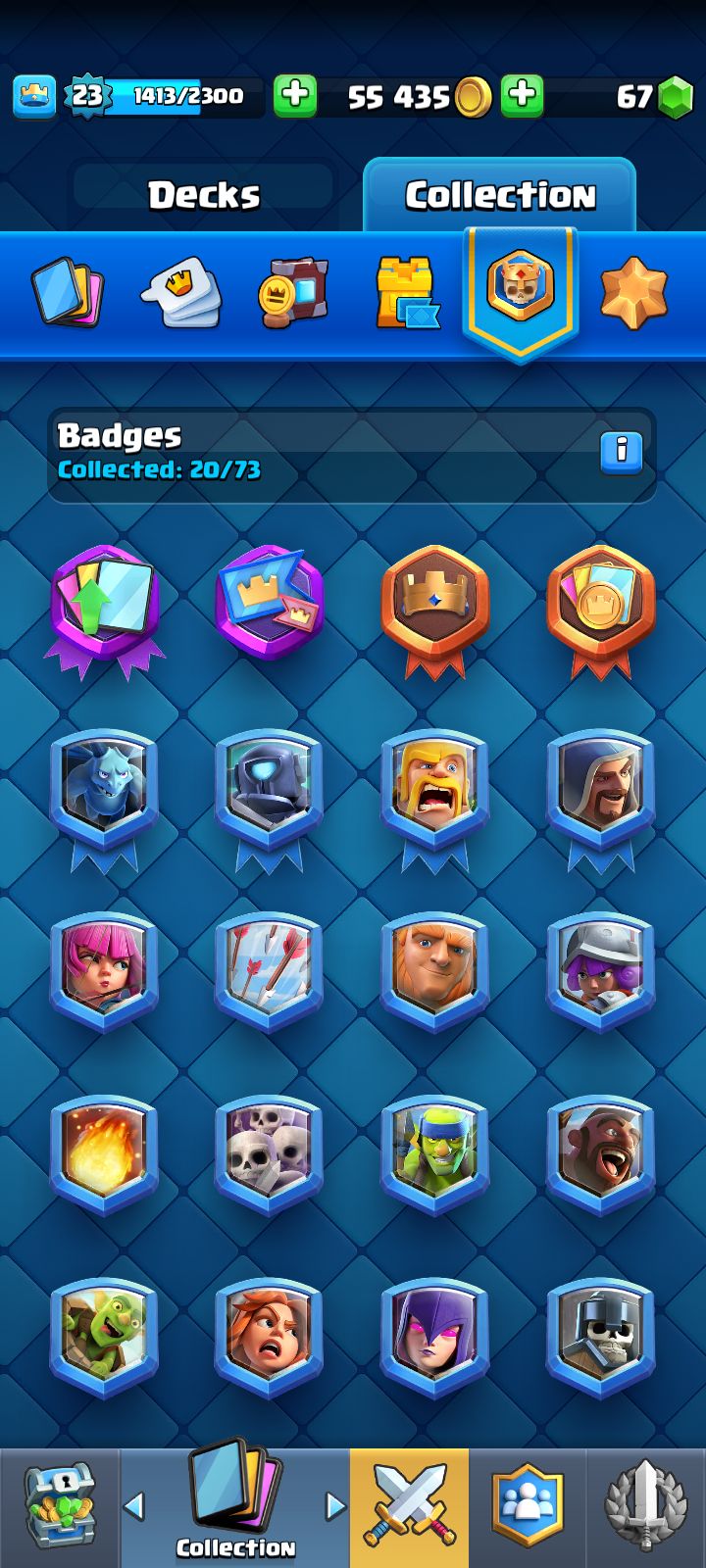The width and height of the screenshot is (706, 1568).
Task: Open the Clan social tab
Action: click(x=528, y=1507)
